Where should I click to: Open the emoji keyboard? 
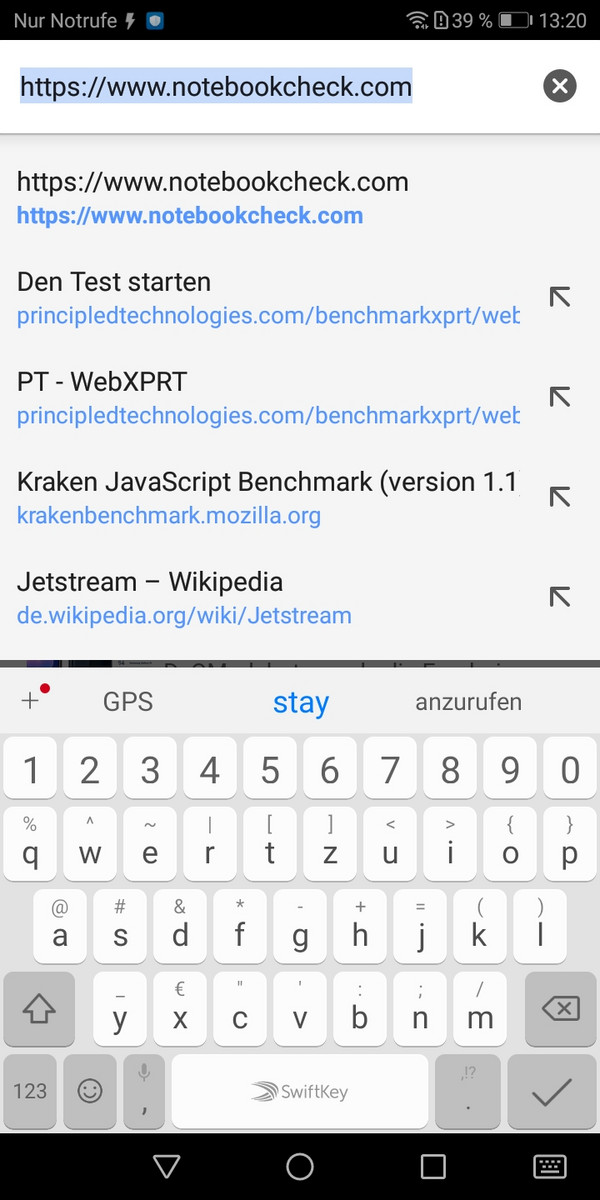coord(91,1092)
